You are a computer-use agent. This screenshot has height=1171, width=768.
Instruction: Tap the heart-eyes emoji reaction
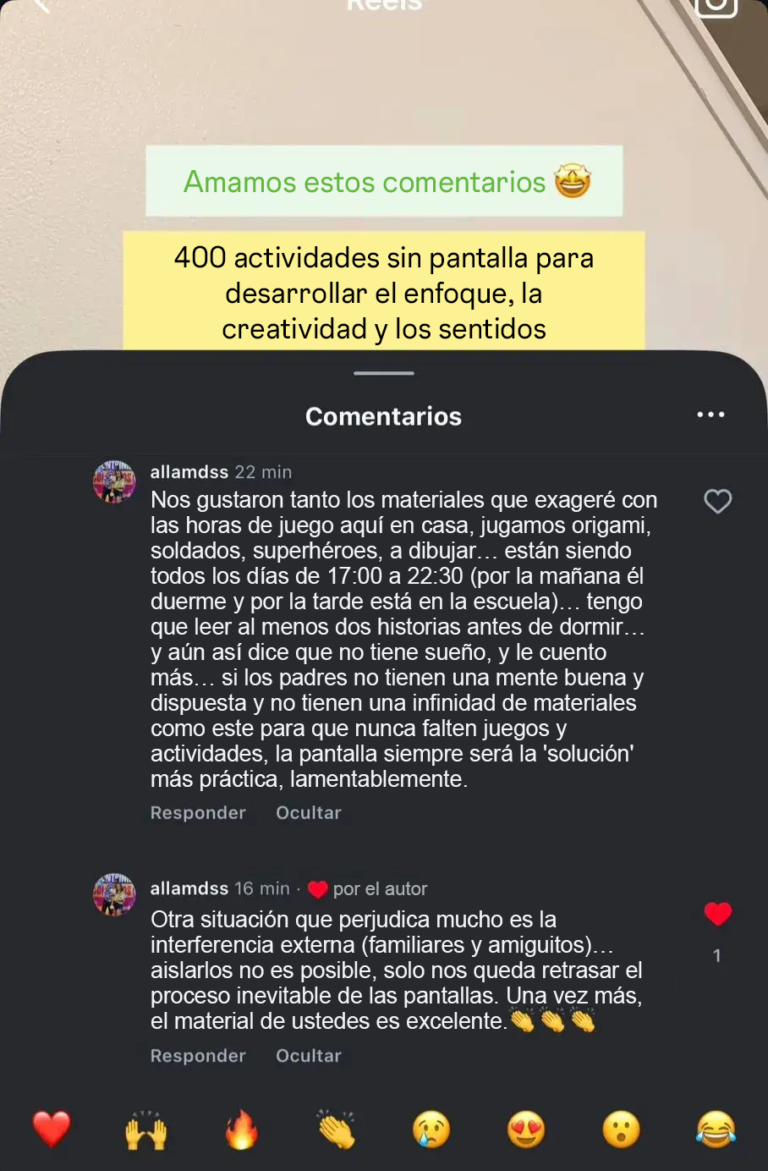527,1130
